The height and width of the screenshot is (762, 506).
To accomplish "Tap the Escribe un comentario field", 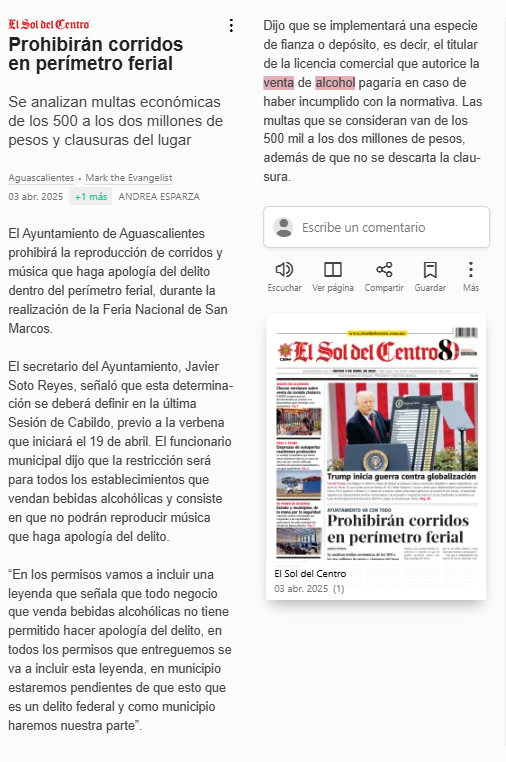I will (x=376, y=227).
